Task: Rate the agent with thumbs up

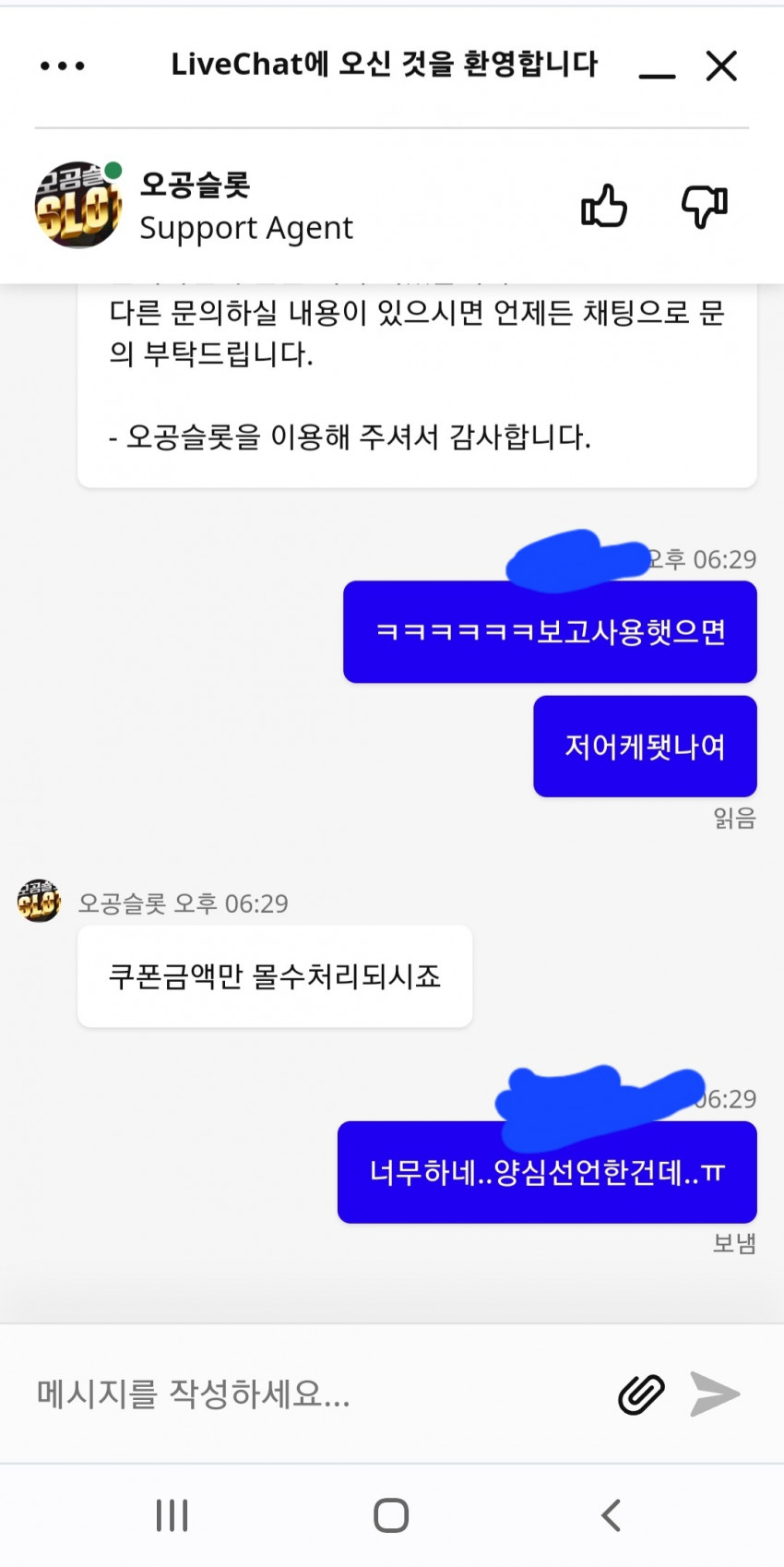Action: pyautogui.click(x=604, y=205)
